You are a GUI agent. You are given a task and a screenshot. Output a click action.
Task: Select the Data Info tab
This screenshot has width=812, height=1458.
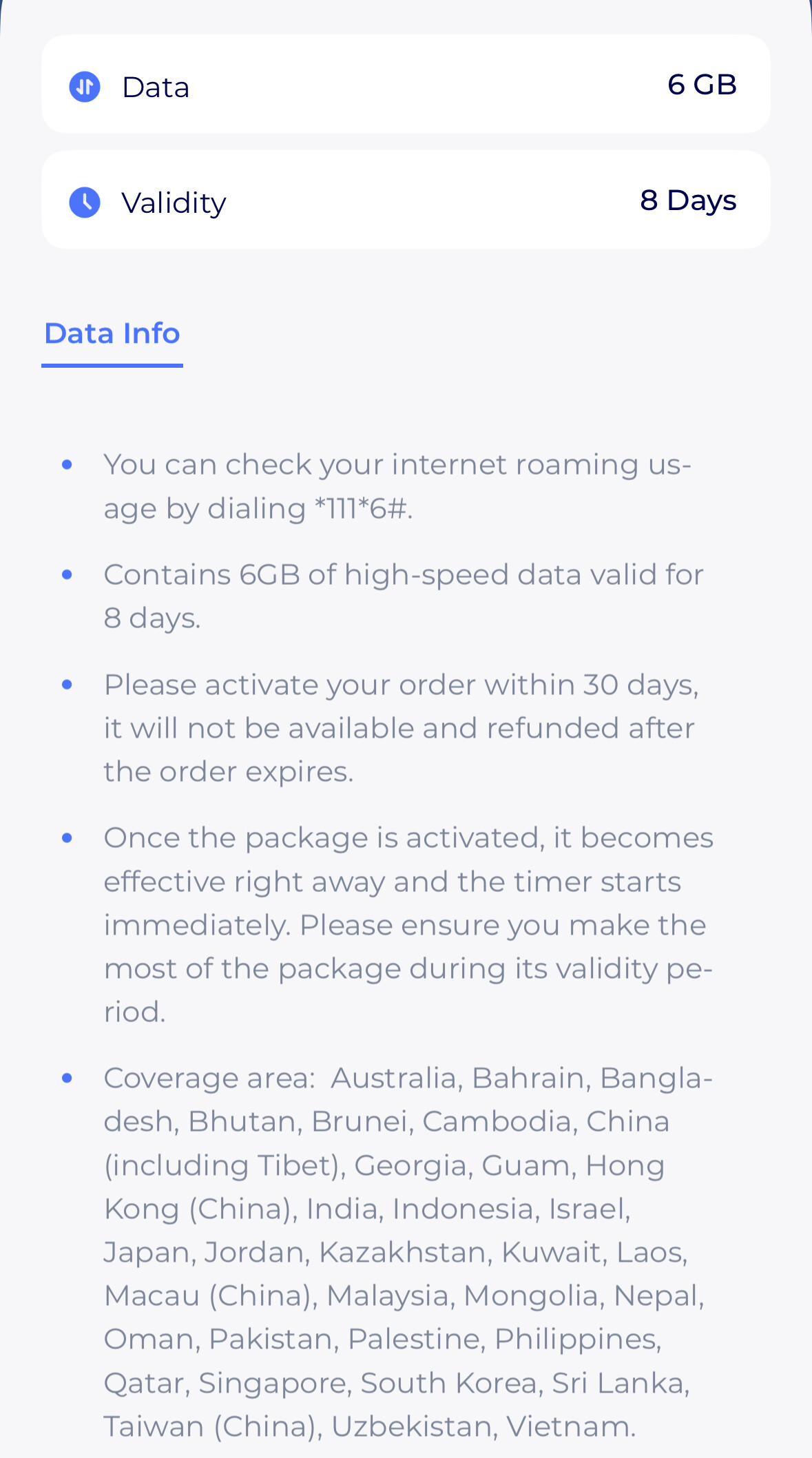pyautogui.click(x=112, y=334)
